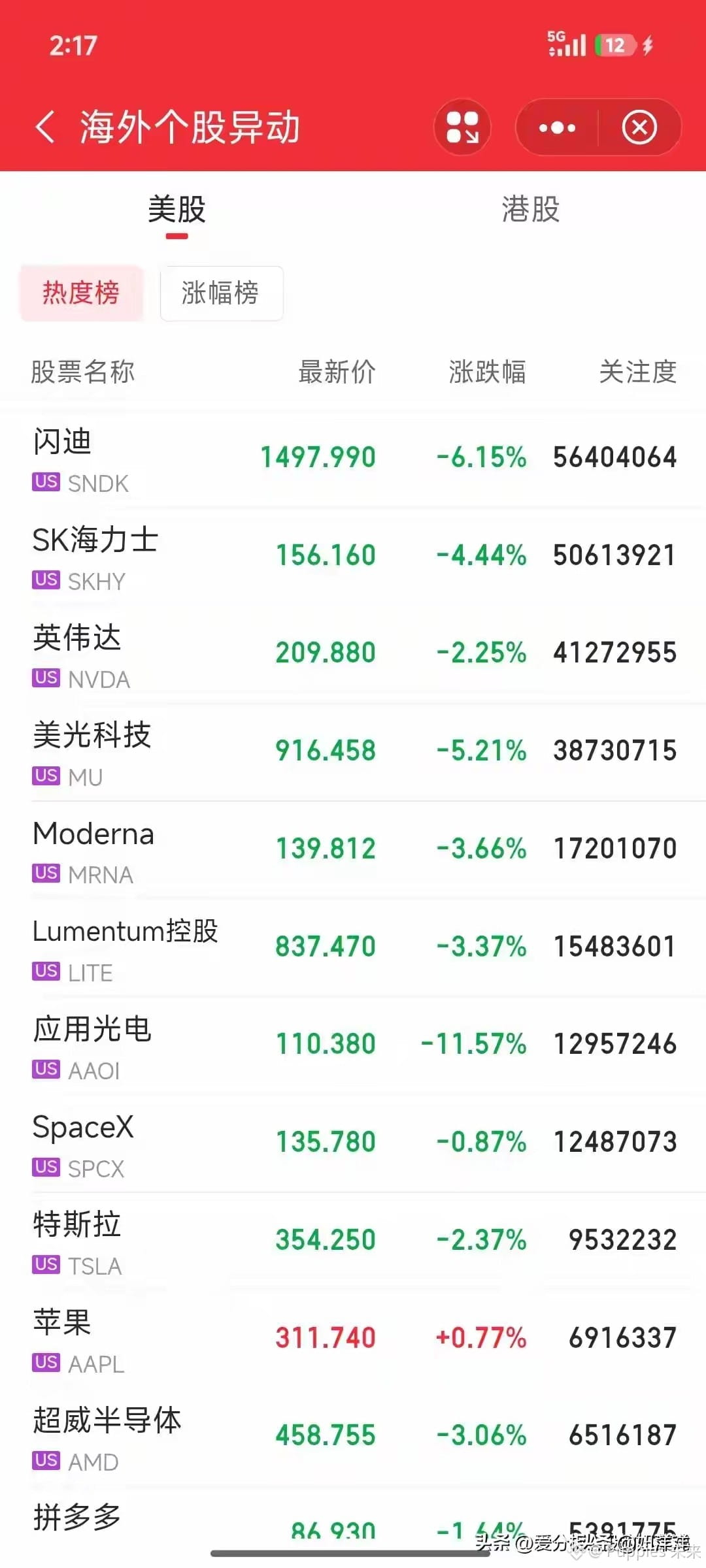Open the 苹果 AAPL stock row
This screenshot has width=706, height=1568.
coord(353,1339)
